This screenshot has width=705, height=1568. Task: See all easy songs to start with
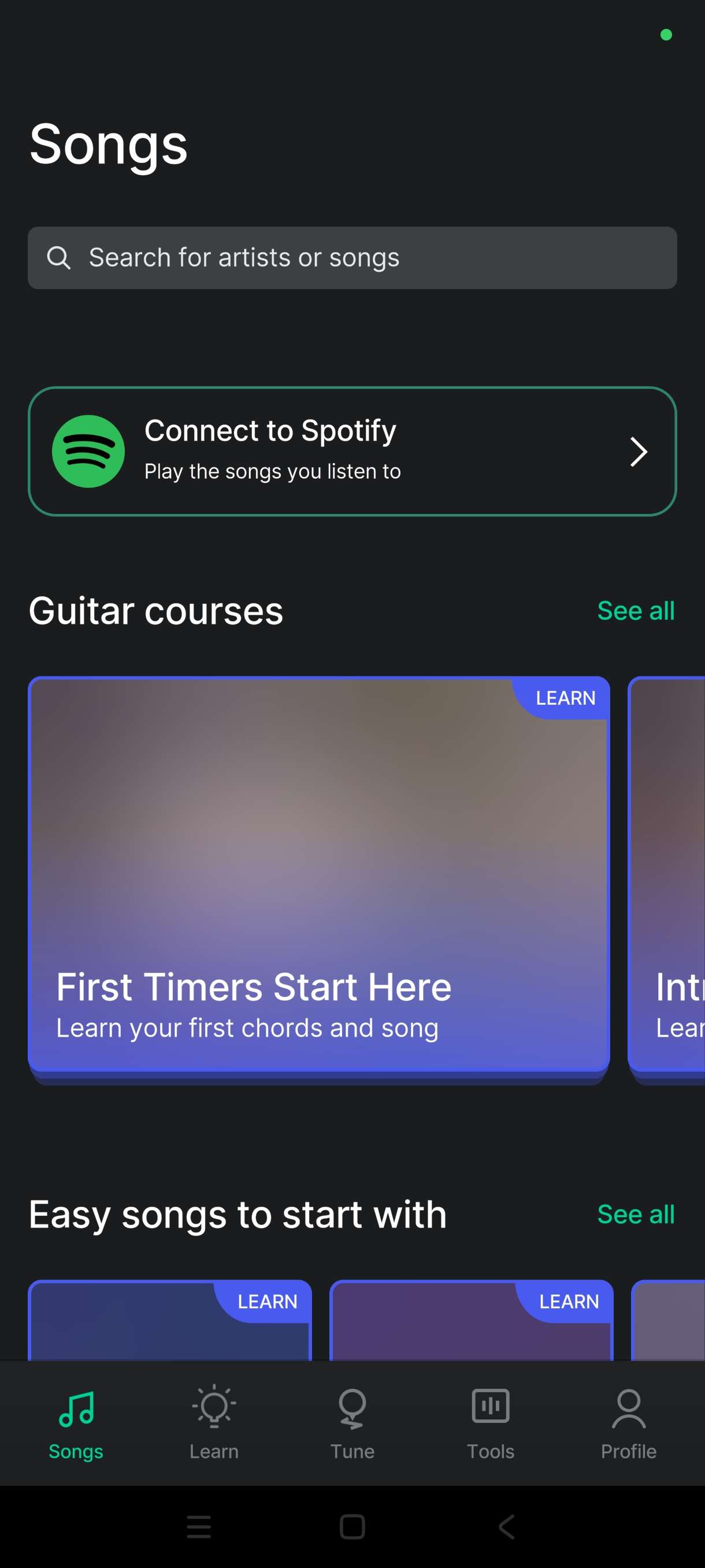coord(635,1214)
